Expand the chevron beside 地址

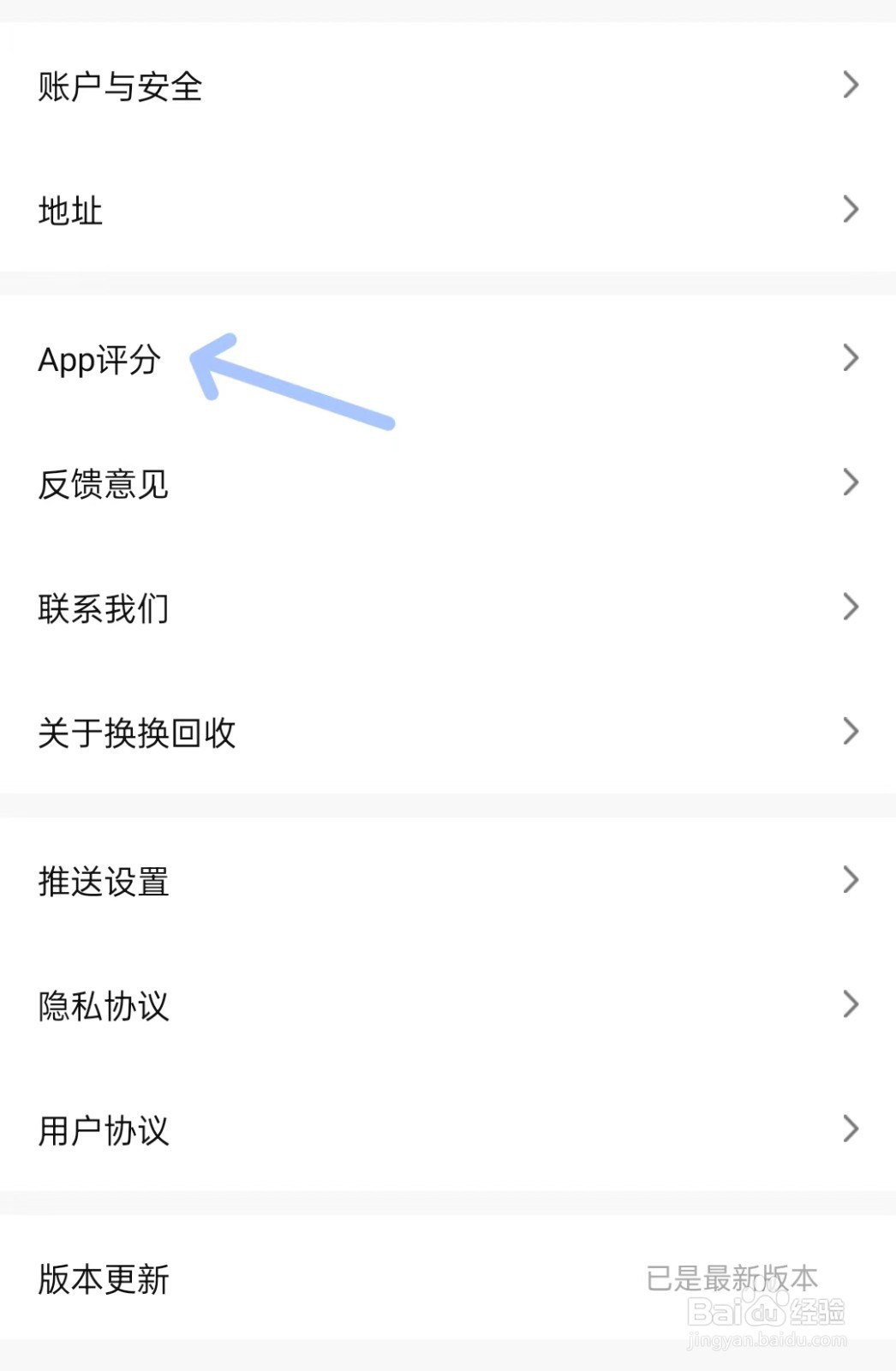pos(849,209)
